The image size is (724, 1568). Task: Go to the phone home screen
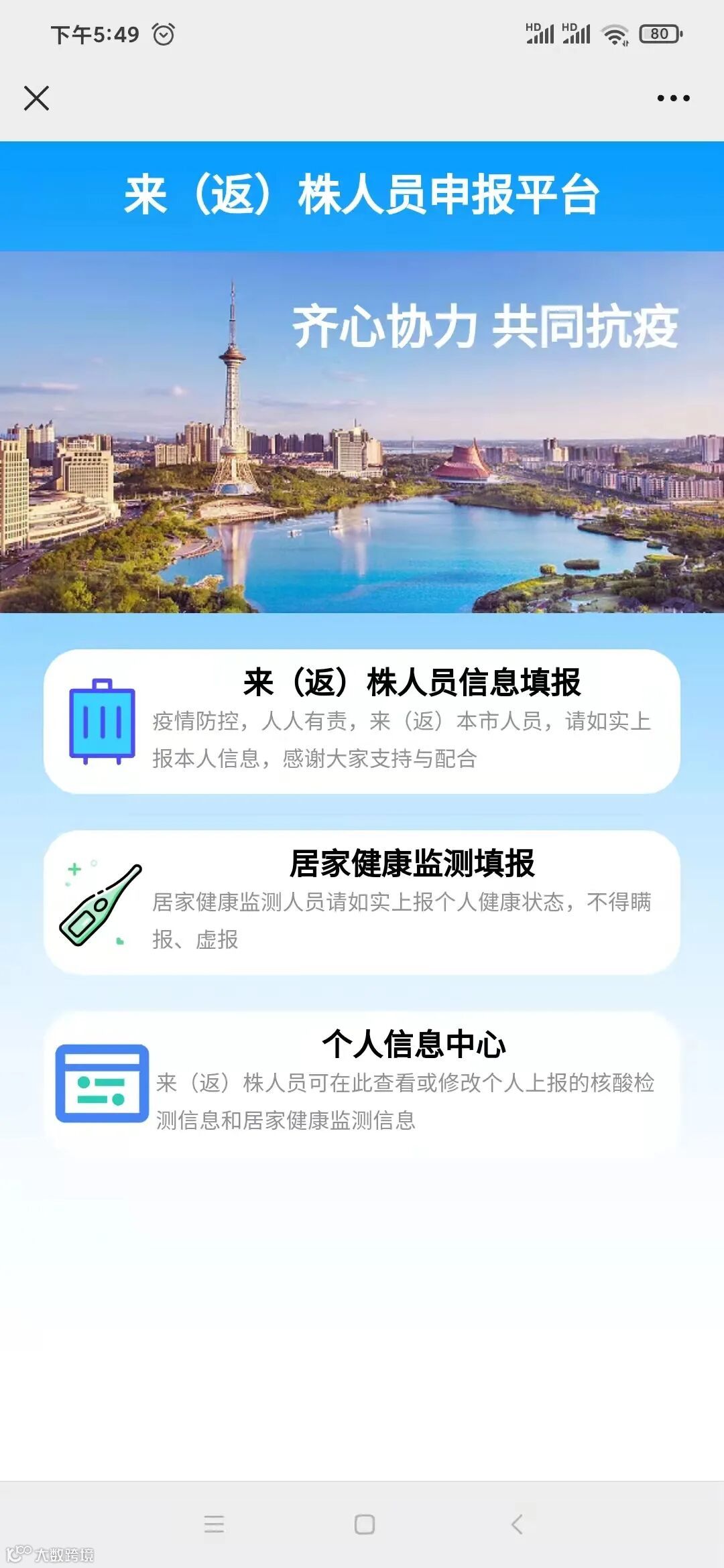pos(364,1524)
